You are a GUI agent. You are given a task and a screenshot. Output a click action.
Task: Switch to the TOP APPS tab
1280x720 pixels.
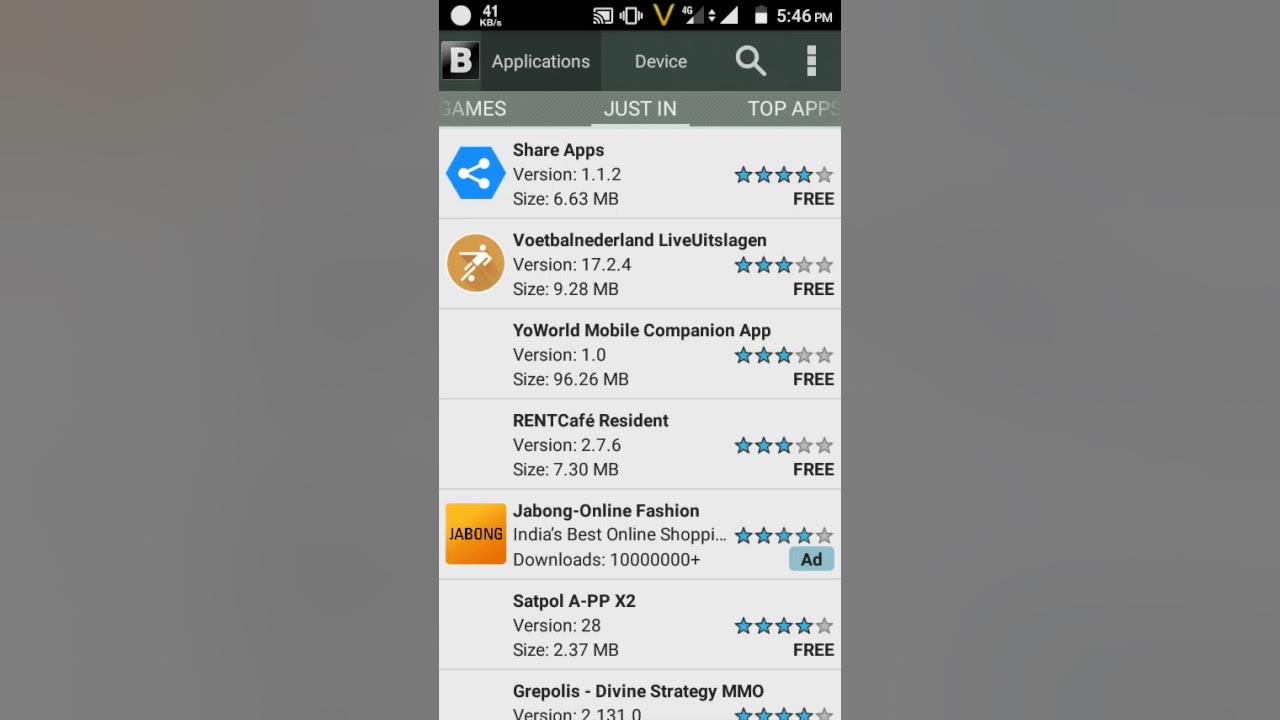coord(792,108)
